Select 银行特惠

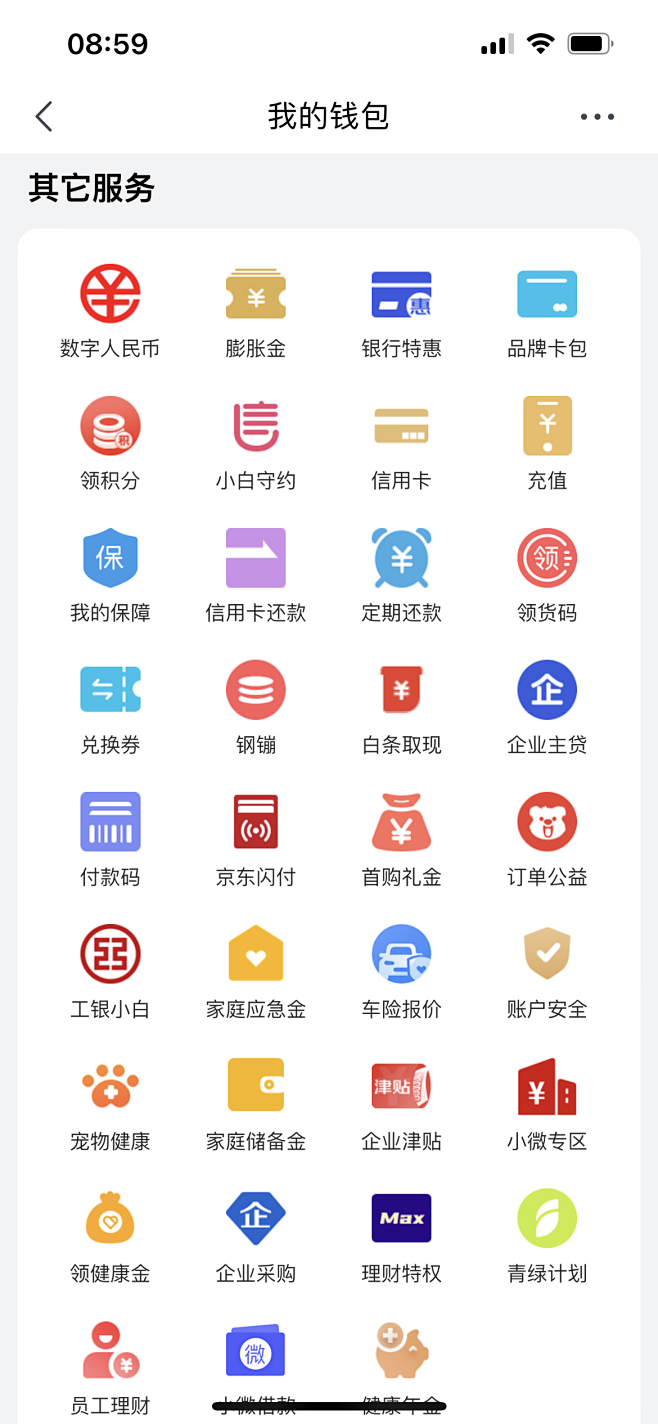point(402,311)
